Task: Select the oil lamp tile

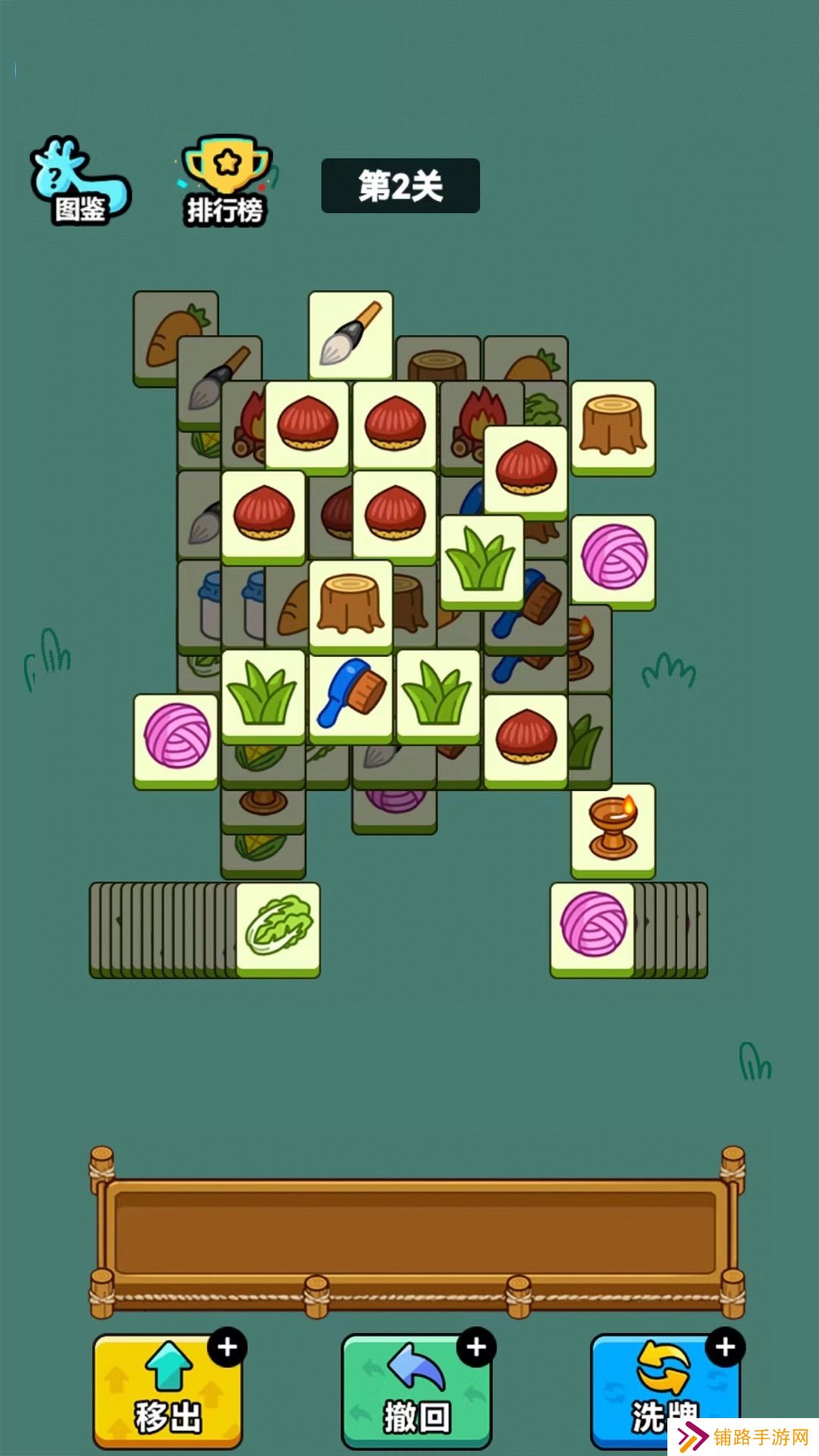Action: 613,829
